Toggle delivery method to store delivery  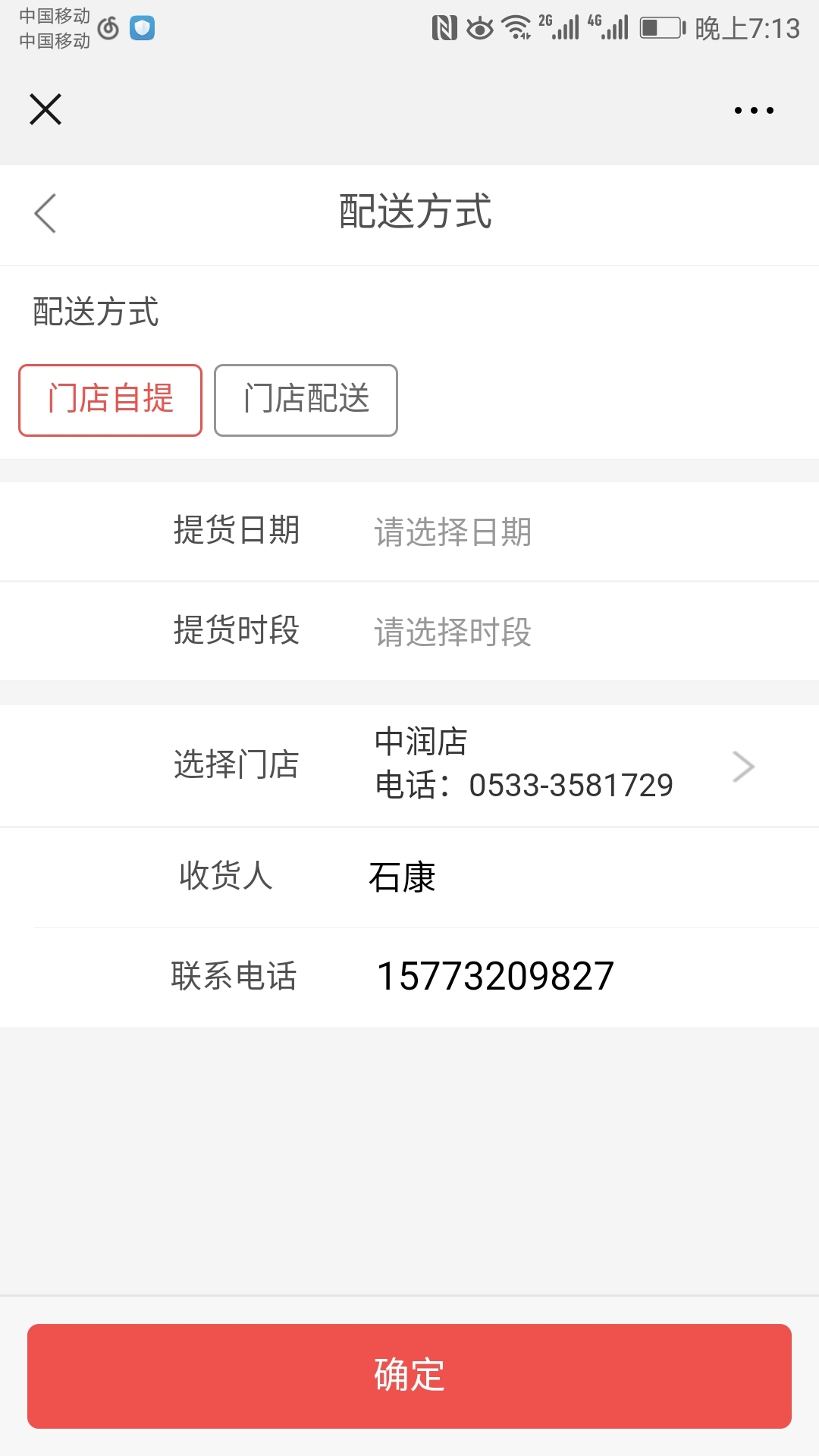[x=305, y=400]
